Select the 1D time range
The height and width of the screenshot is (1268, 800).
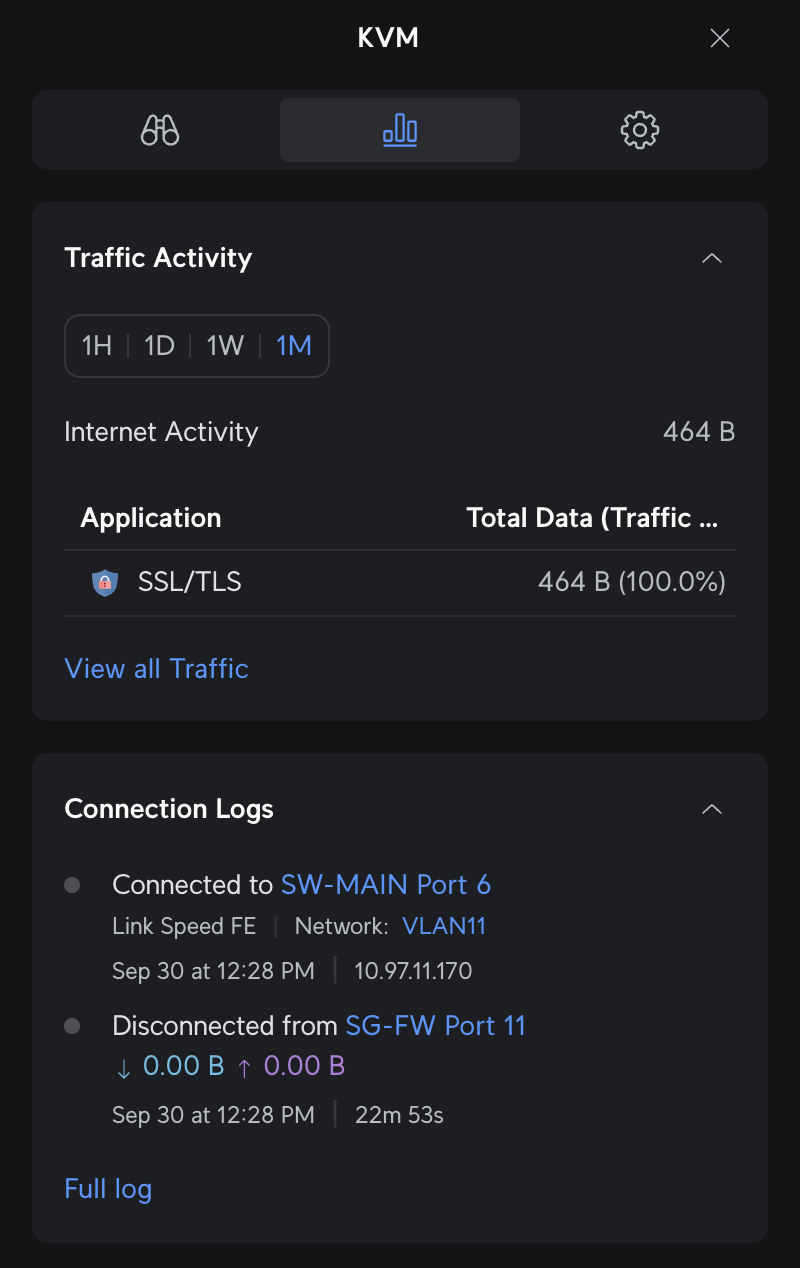click(x=159, y=346)
